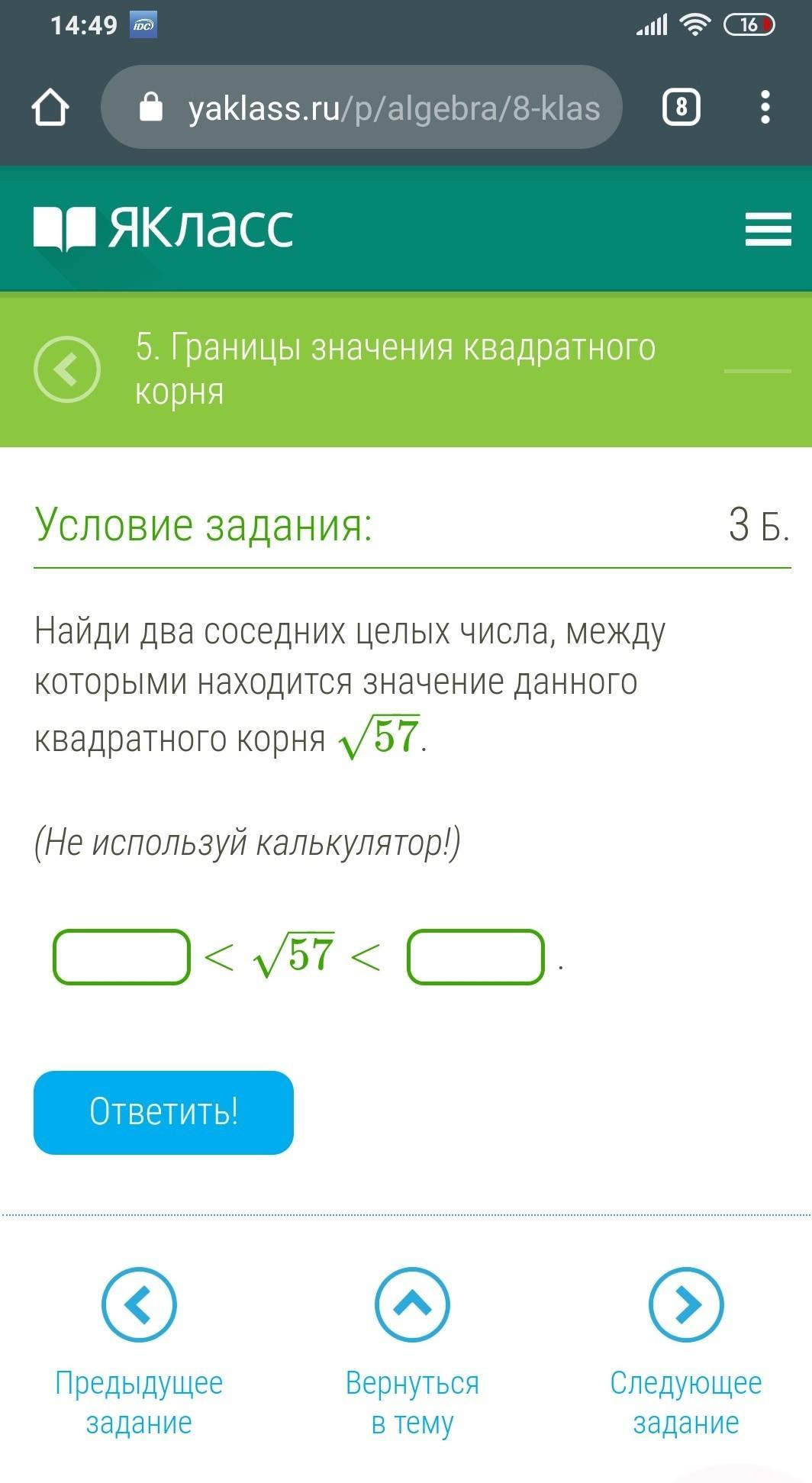Screen dimensions: 812x1483
Task: Select the lower bound answer field
Action: 121,956
